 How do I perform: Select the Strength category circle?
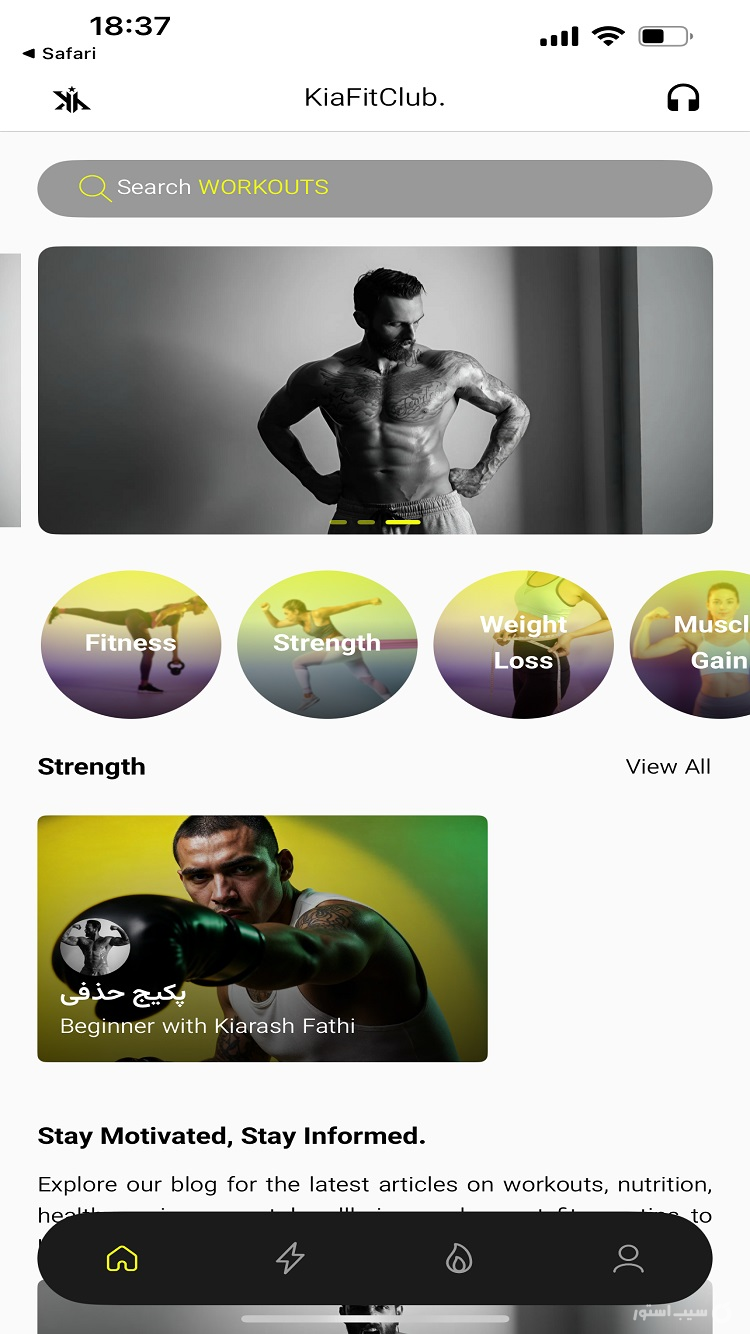pos(327,644)
